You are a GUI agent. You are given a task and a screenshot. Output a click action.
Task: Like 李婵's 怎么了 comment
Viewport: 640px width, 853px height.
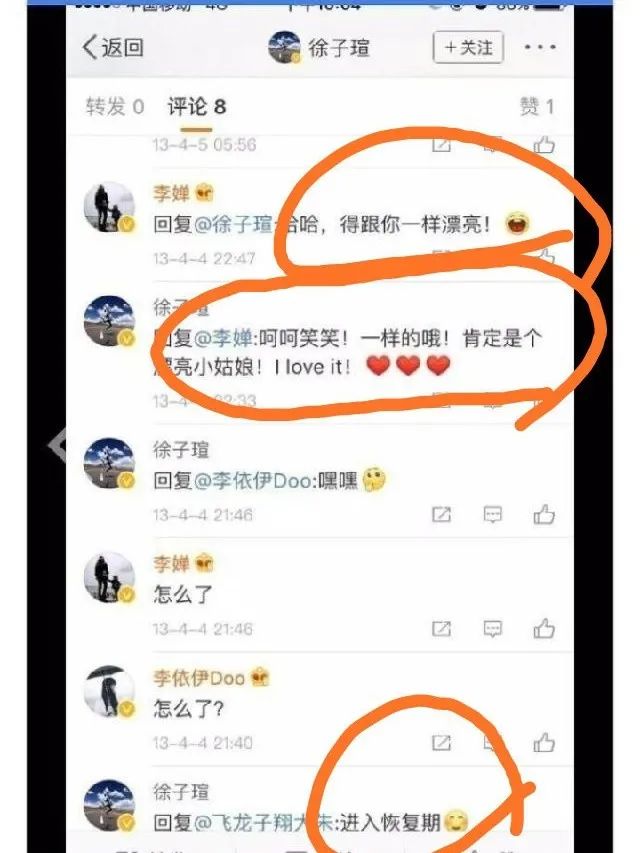point(544,629)
